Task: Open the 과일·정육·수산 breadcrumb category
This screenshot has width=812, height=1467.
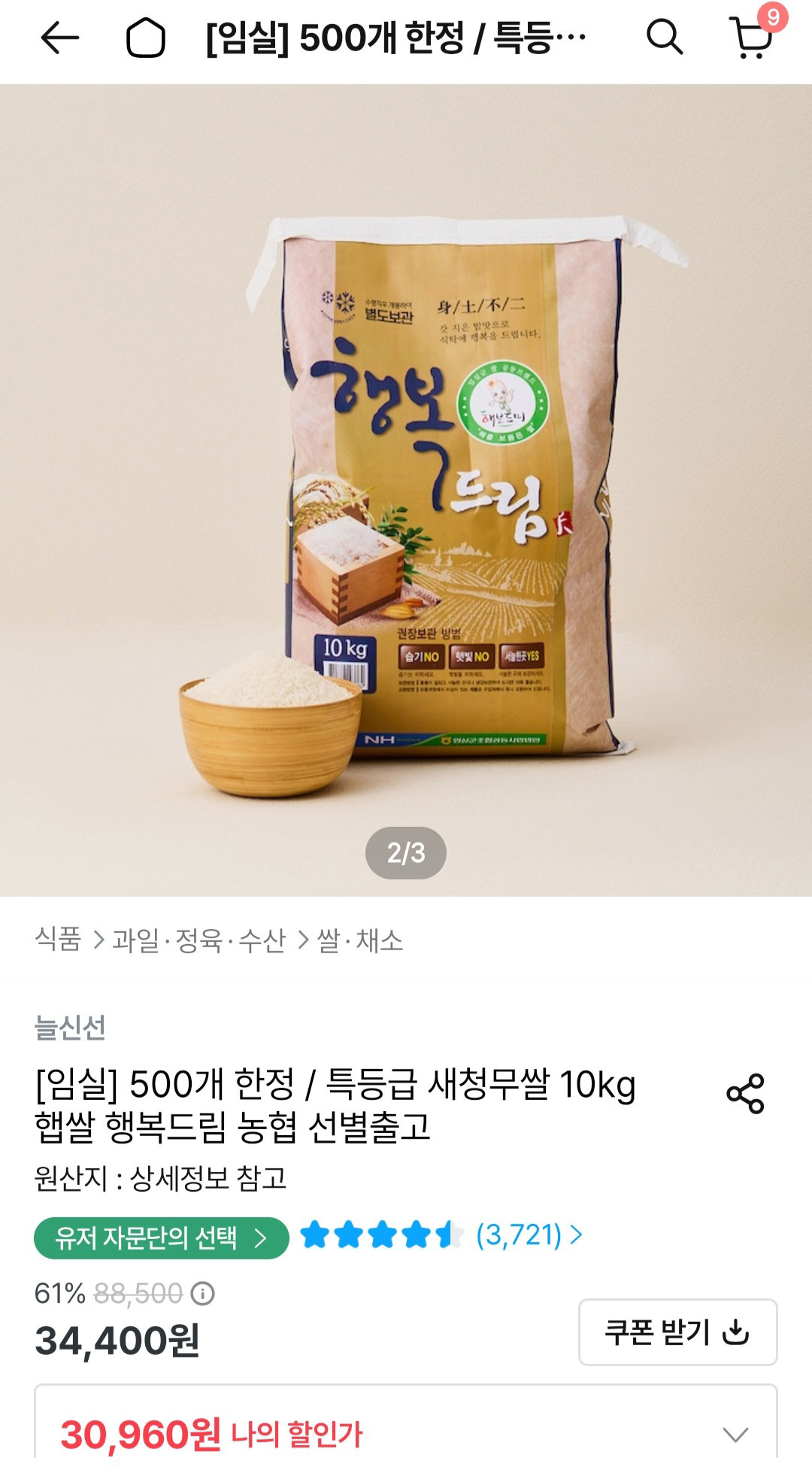Action: tap(199, 940)
